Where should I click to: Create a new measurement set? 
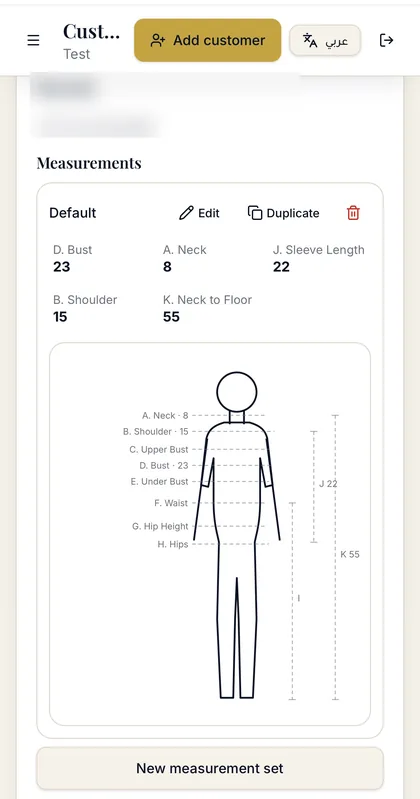coord(209,768)
